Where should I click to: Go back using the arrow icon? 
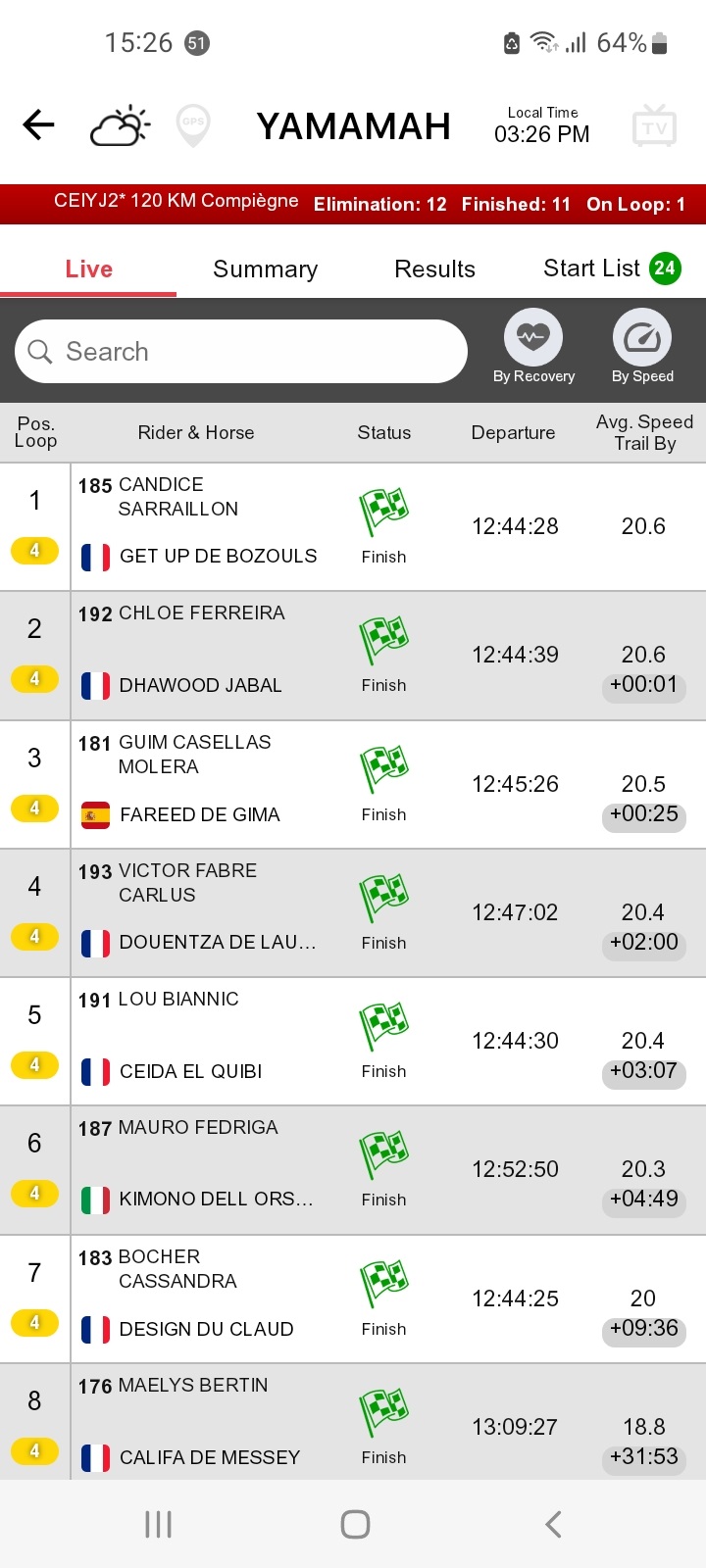pyautogui.click(x=39, y=125)
